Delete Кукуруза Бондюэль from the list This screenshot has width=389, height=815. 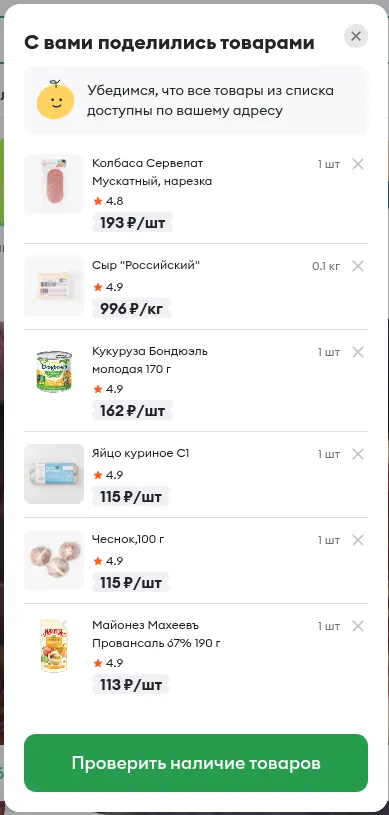point(358,352)
